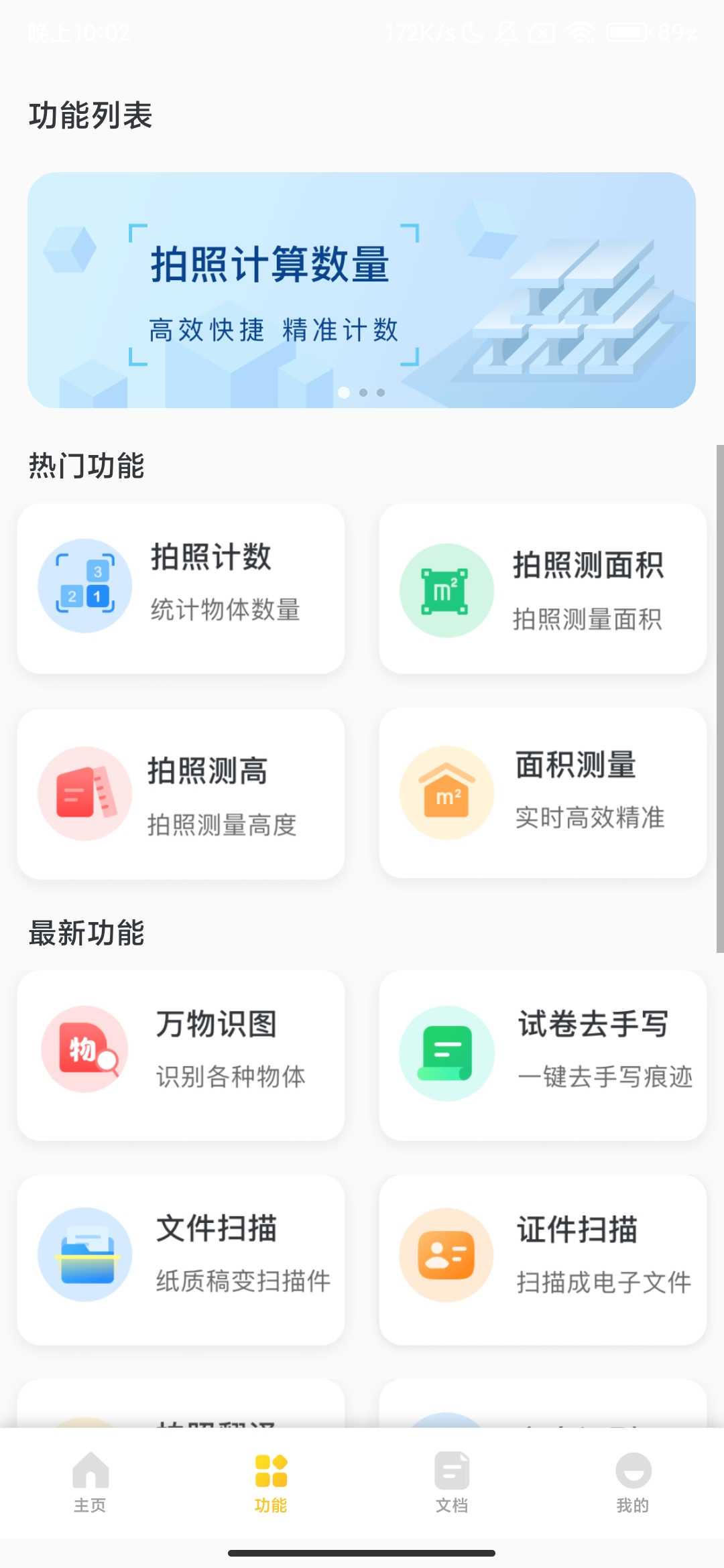The image size is (724, 1568).
Task: Tap the 拍照测高 red height-measure icon
Action: click(x=84, y=793)
